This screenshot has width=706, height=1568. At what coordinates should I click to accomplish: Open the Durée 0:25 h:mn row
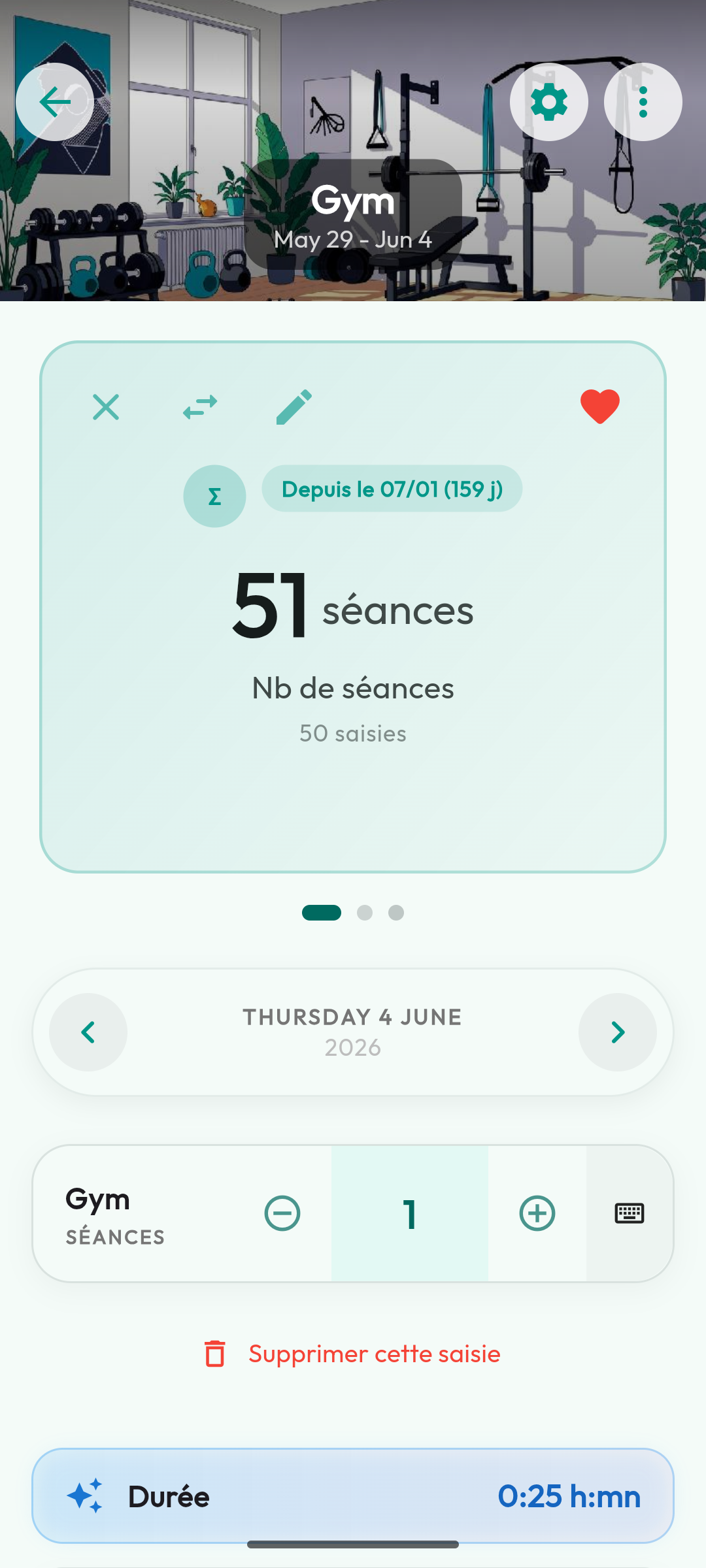click(353, 1496)
